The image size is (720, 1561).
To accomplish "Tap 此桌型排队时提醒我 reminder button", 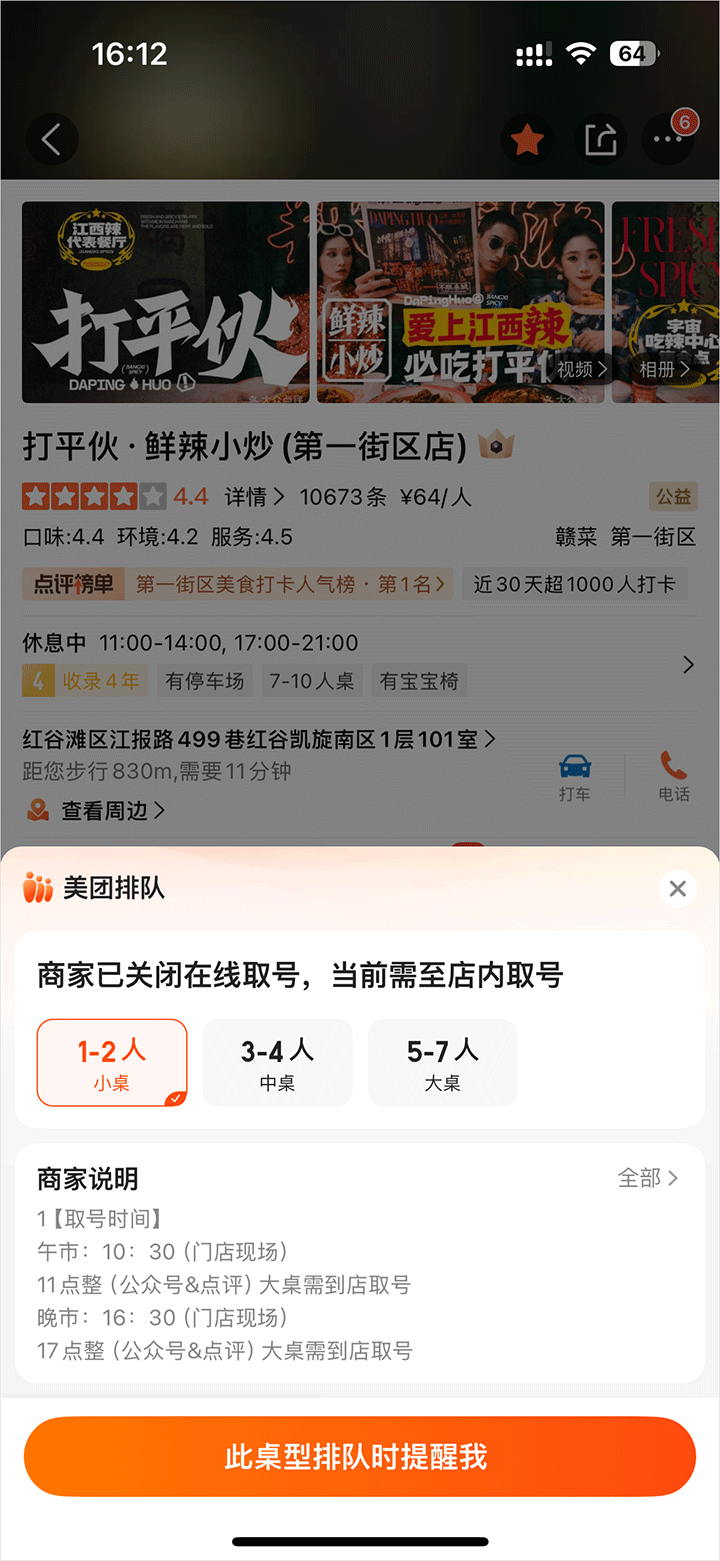I will [x=359, y=1456].
